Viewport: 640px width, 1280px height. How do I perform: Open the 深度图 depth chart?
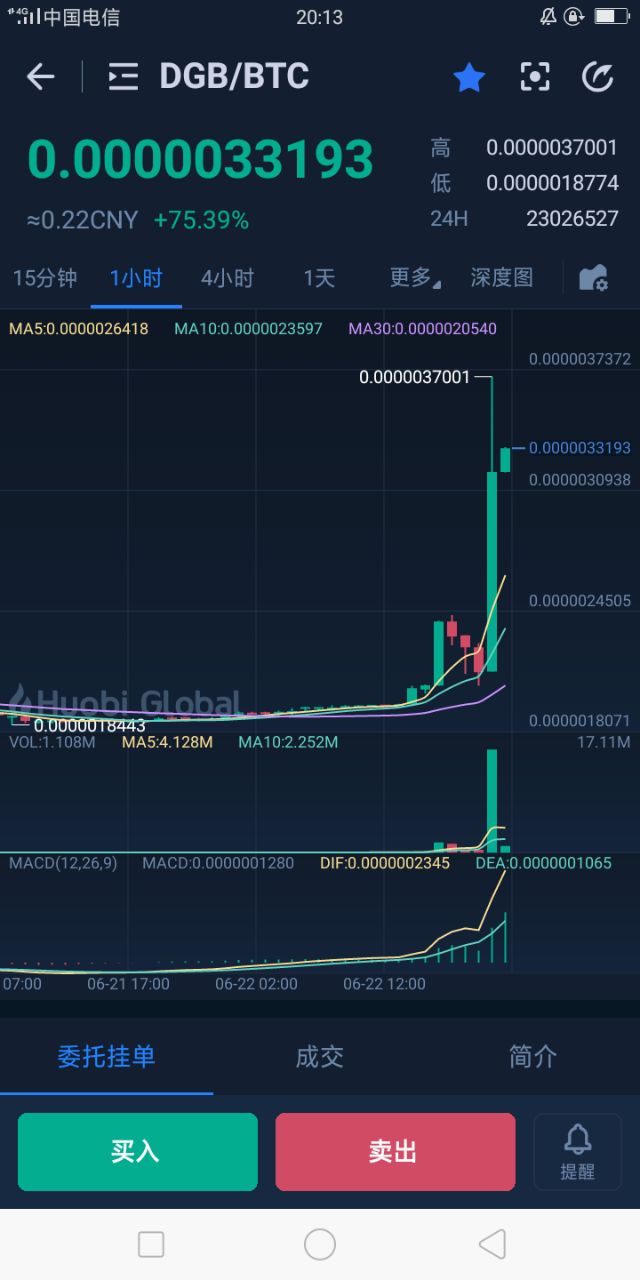tap(502, 278)
